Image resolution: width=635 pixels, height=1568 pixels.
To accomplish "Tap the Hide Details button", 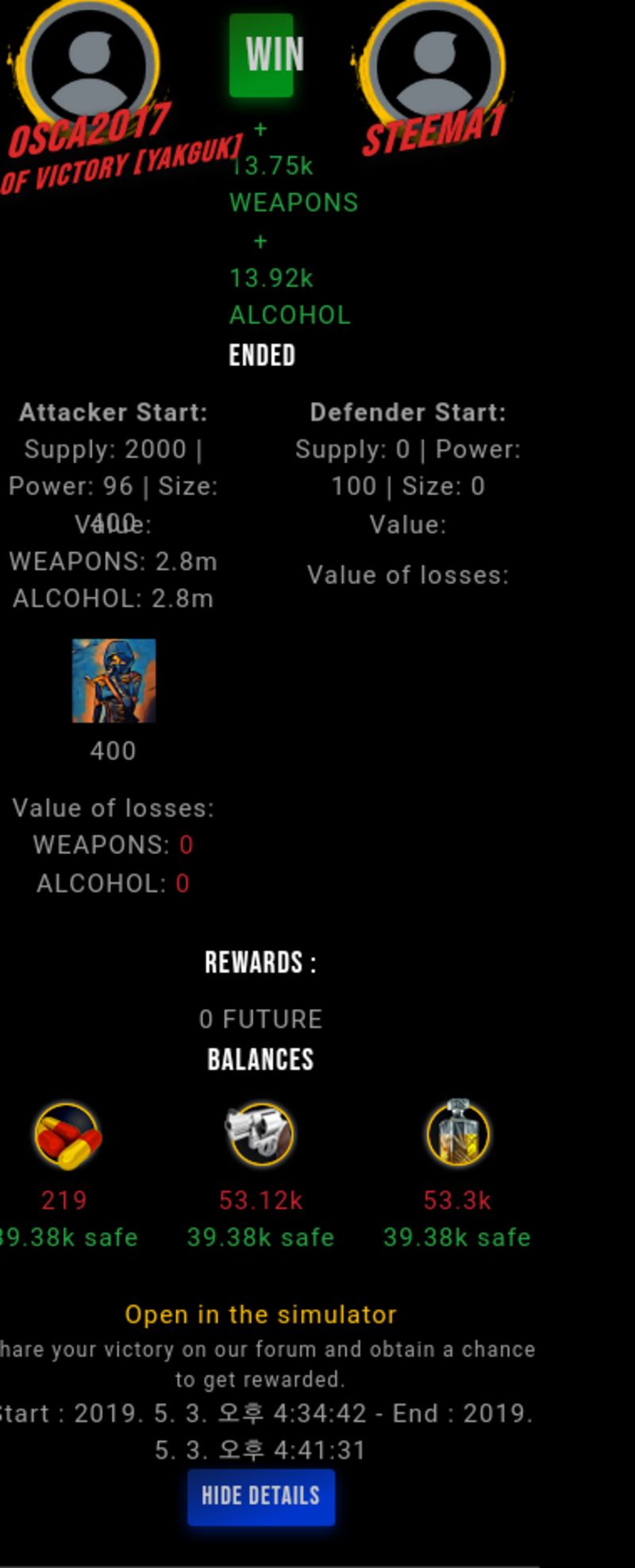I will (x=260, y=1497).
